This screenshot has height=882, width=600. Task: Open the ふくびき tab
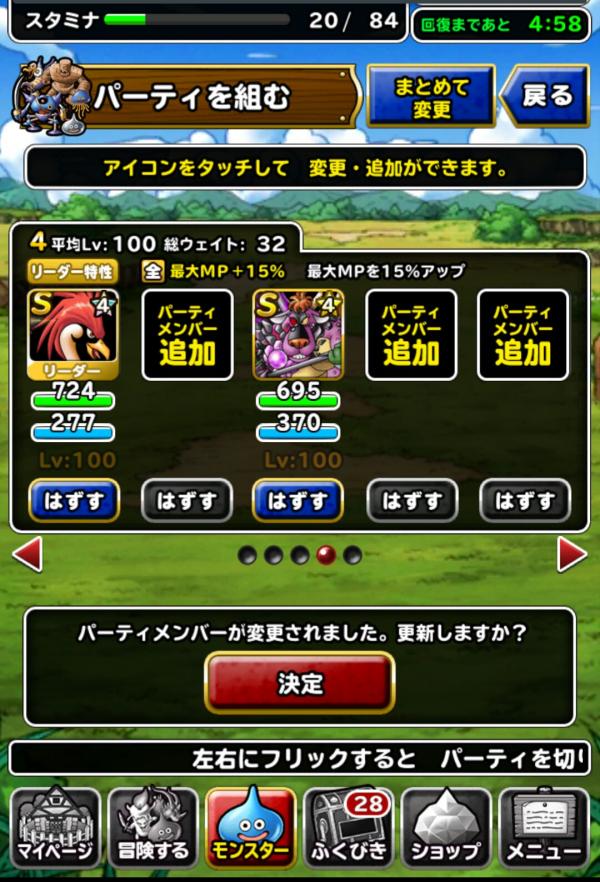point(349,828)
